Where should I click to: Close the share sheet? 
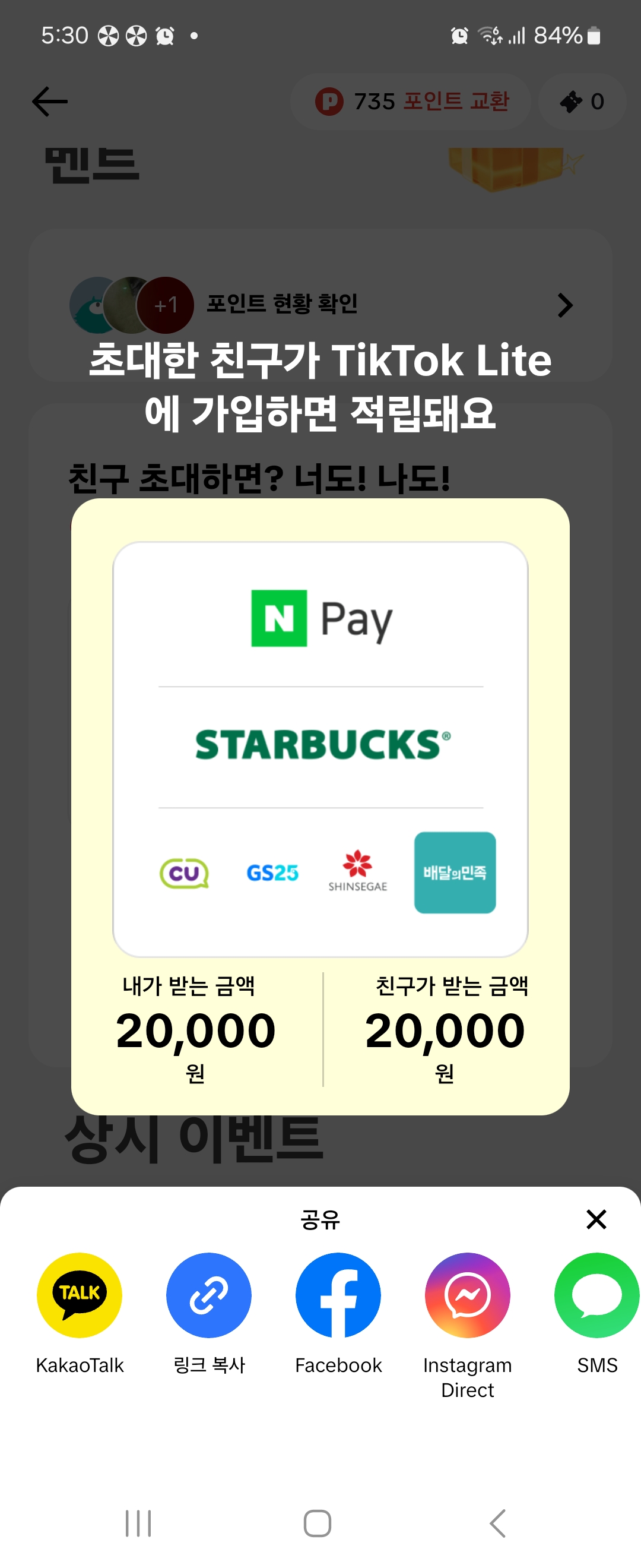[596, 1219]
